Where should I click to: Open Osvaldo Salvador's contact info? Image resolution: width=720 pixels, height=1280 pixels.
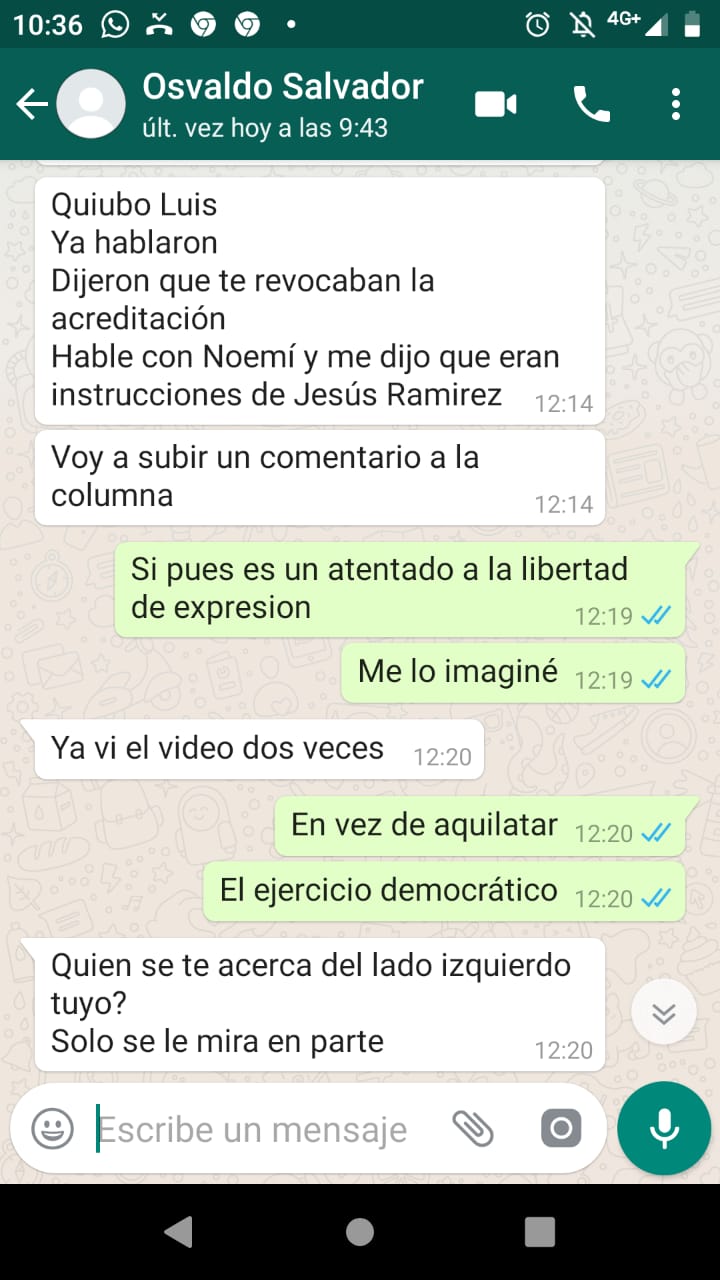[283, 104]
